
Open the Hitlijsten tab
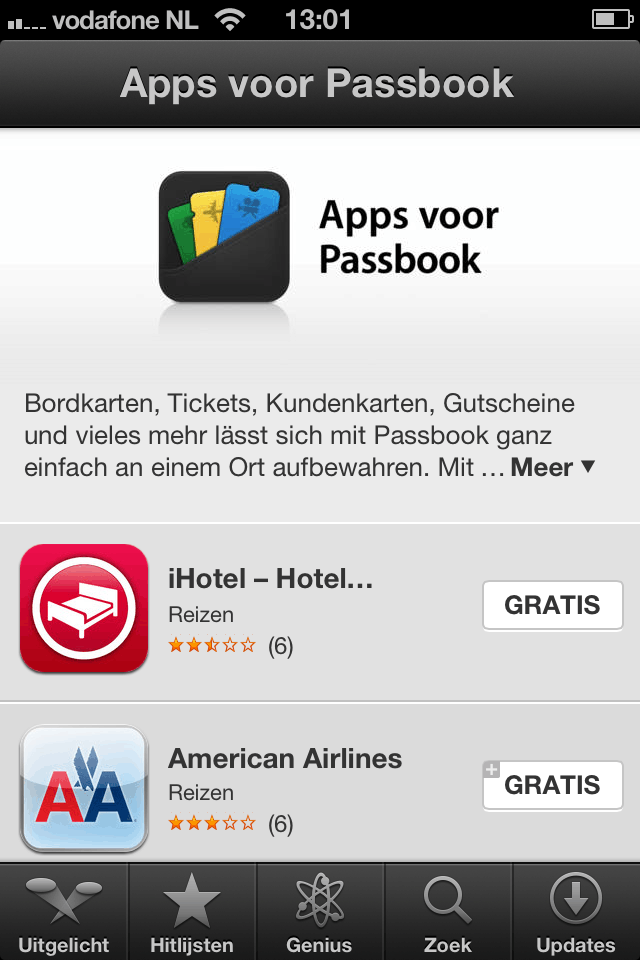pyautogui.click(x=192, y=912)
